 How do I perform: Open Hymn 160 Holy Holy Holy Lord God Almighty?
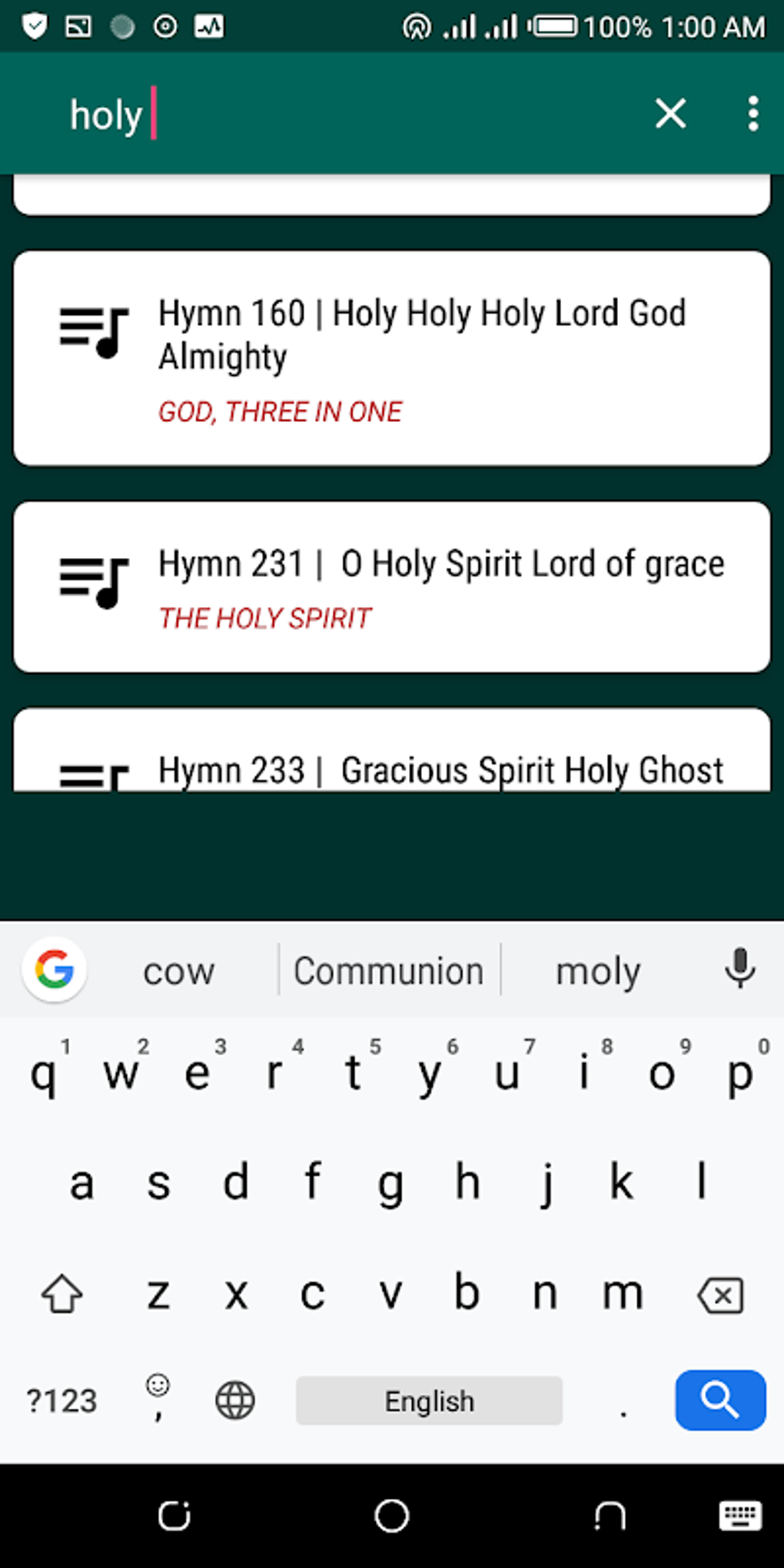click(392, 358)
